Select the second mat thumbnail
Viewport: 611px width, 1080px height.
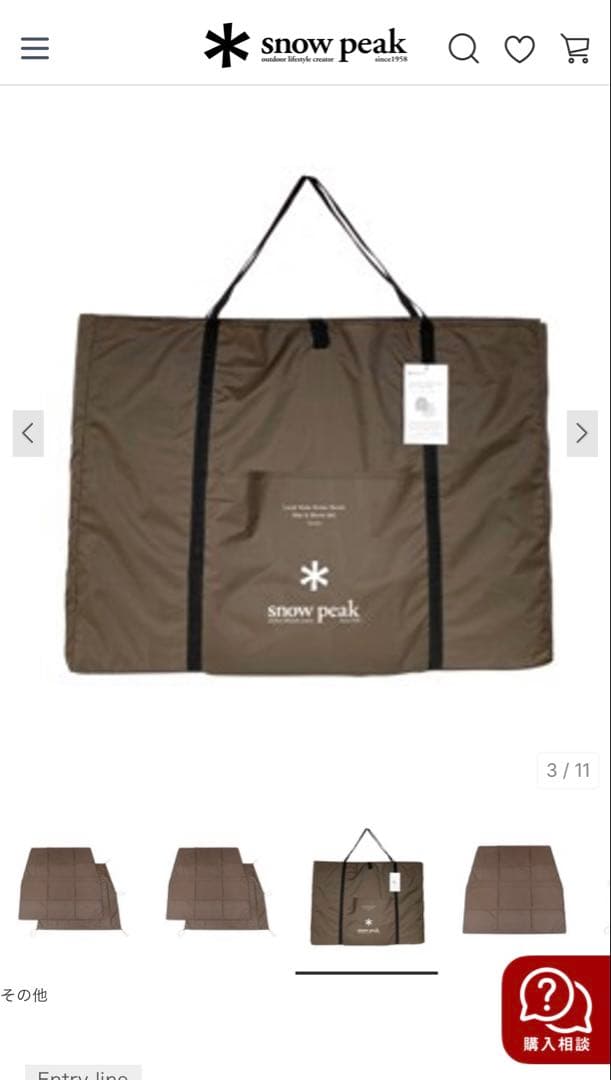point(217,889)
